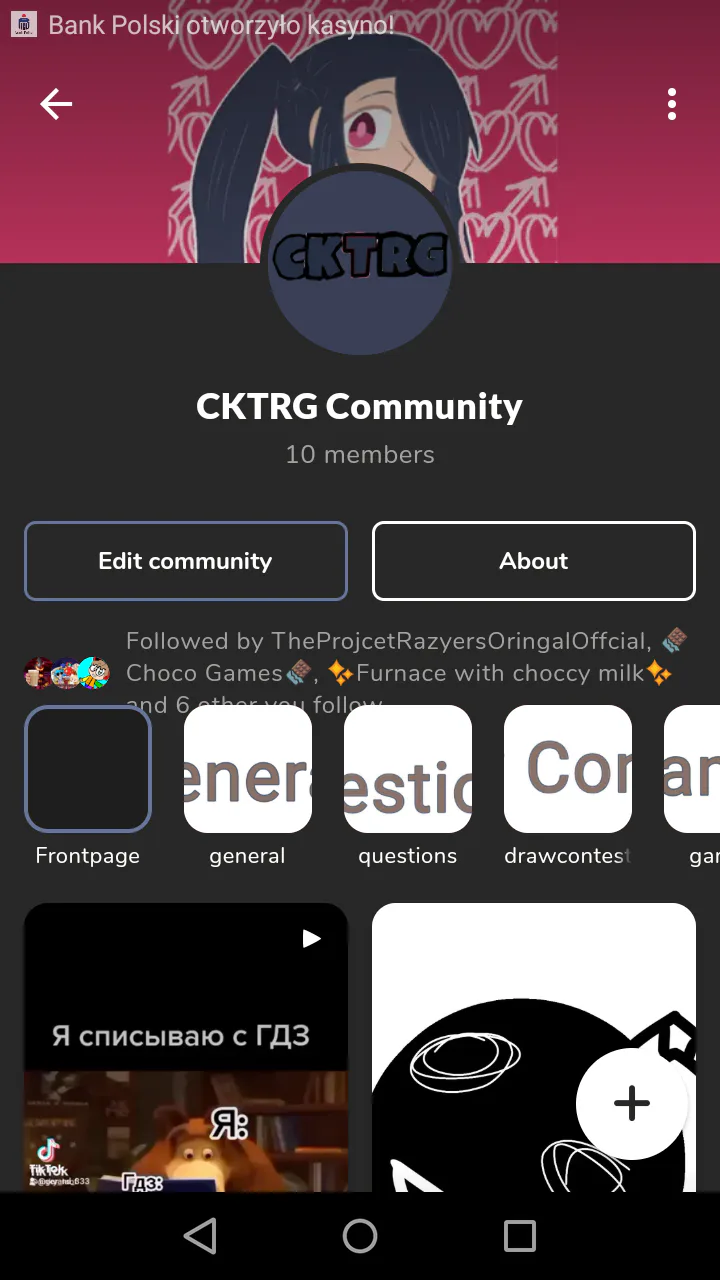Open the drawcontest channel
720x1280 pixels.
tap(568, 769)
